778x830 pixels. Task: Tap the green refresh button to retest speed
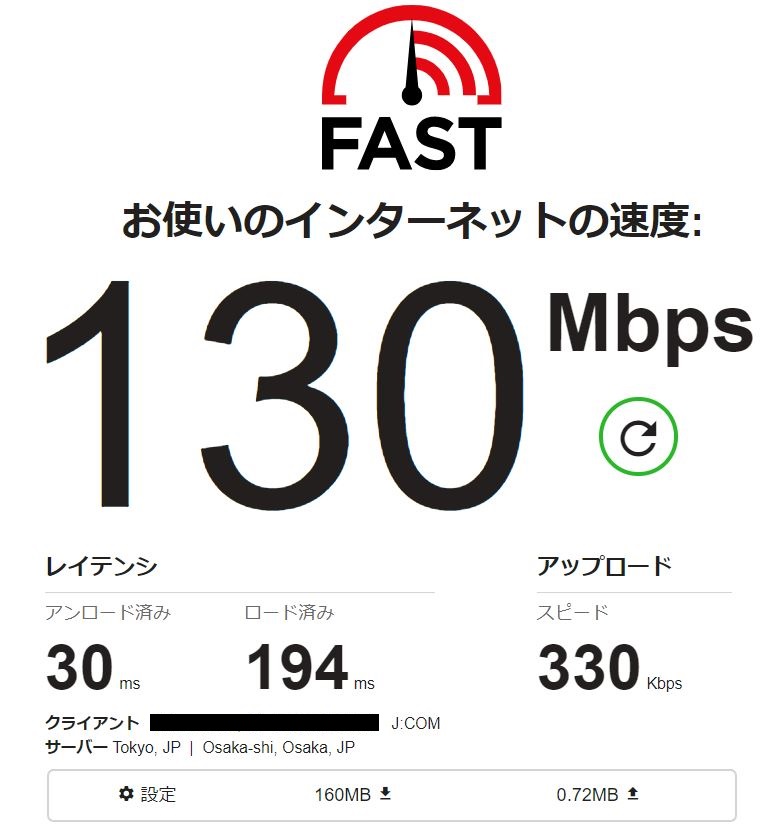coord(638,437)
